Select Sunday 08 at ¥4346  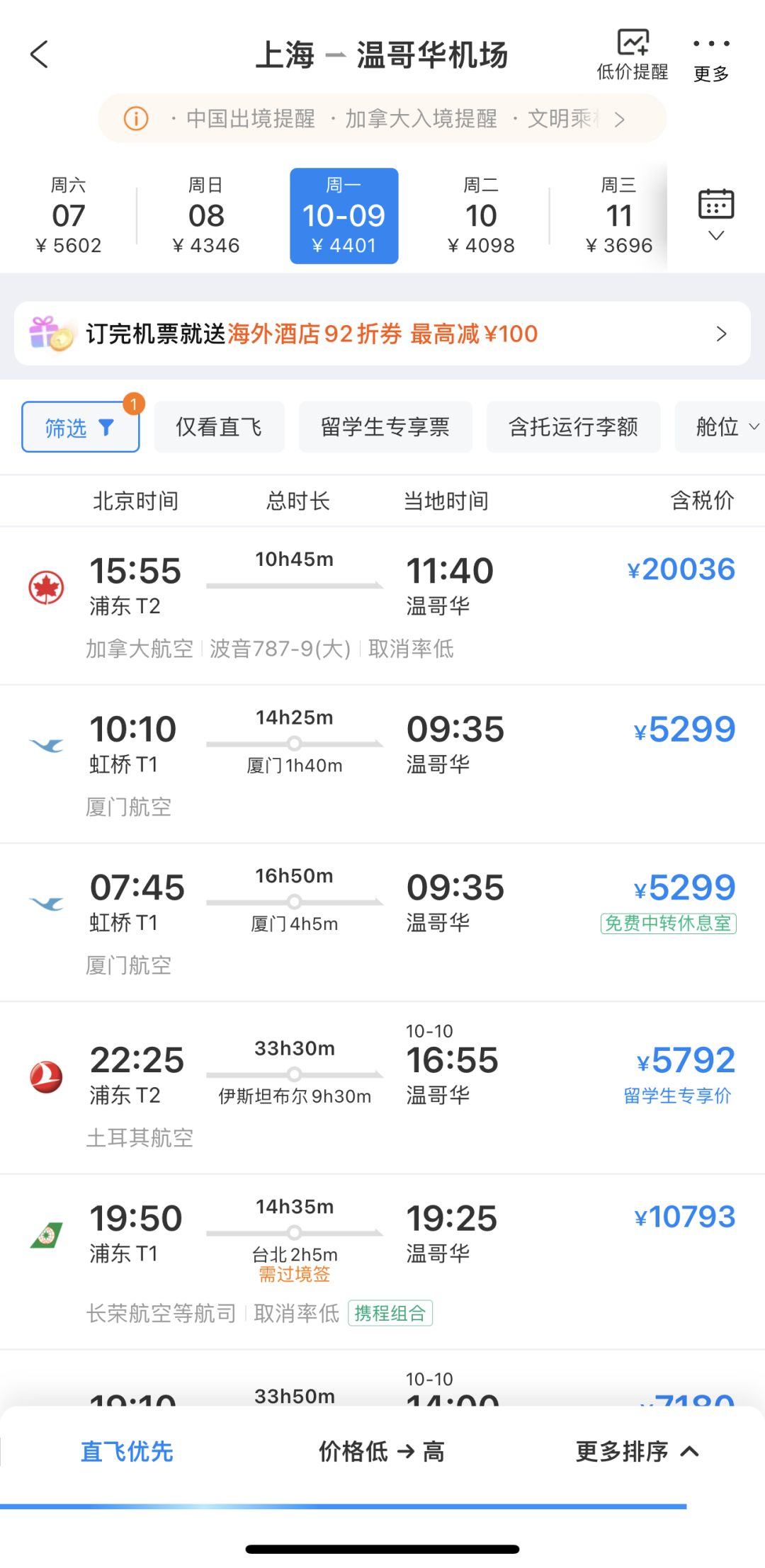pyautogui.click(x=206, y=216)
